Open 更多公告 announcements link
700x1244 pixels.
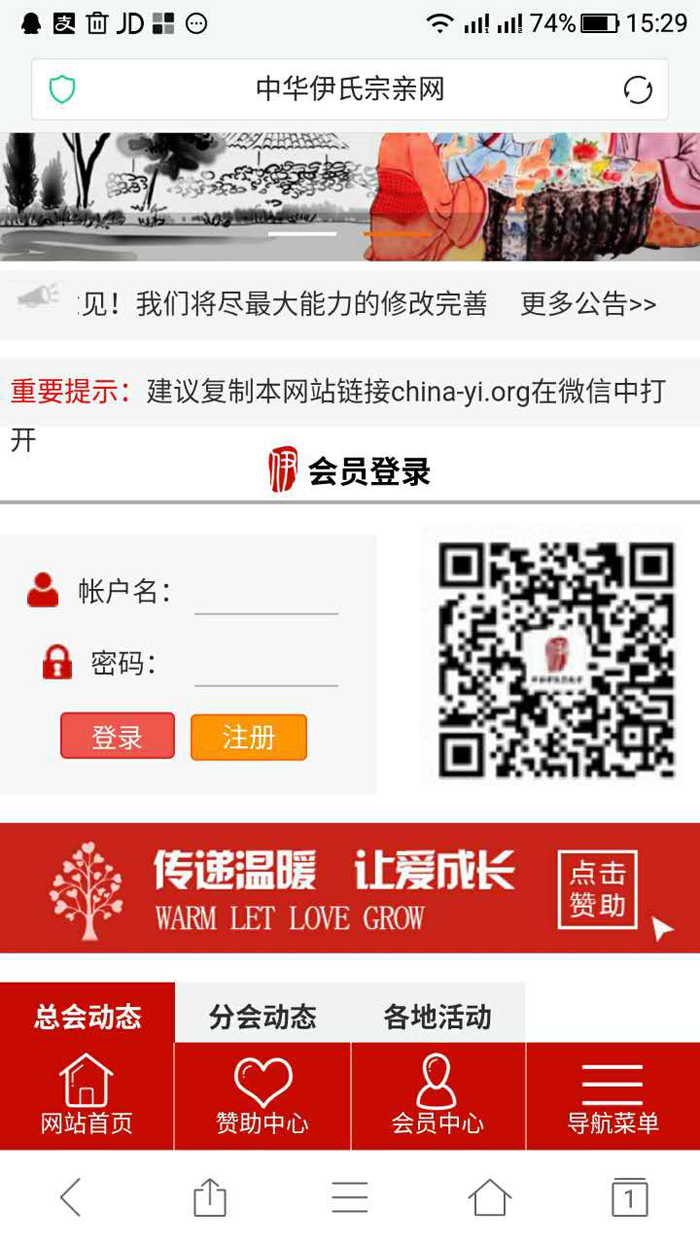(x=588, y=304)
